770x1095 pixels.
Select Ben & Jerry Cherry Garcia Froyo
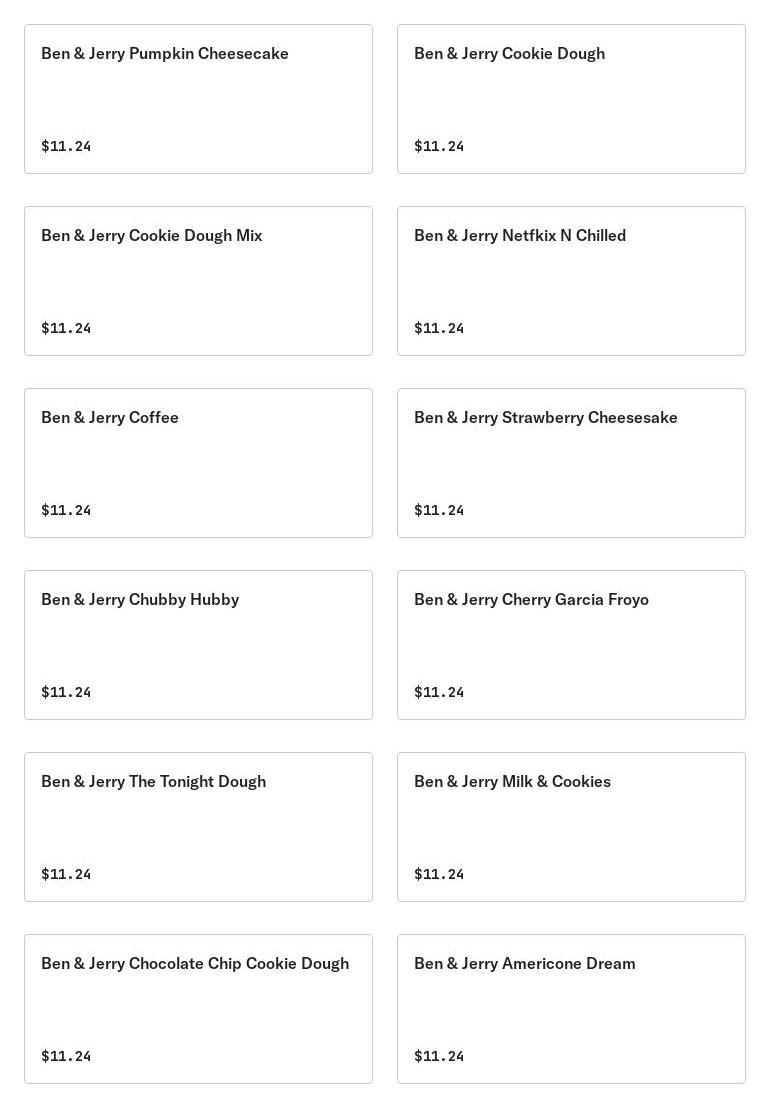point(571,645)
